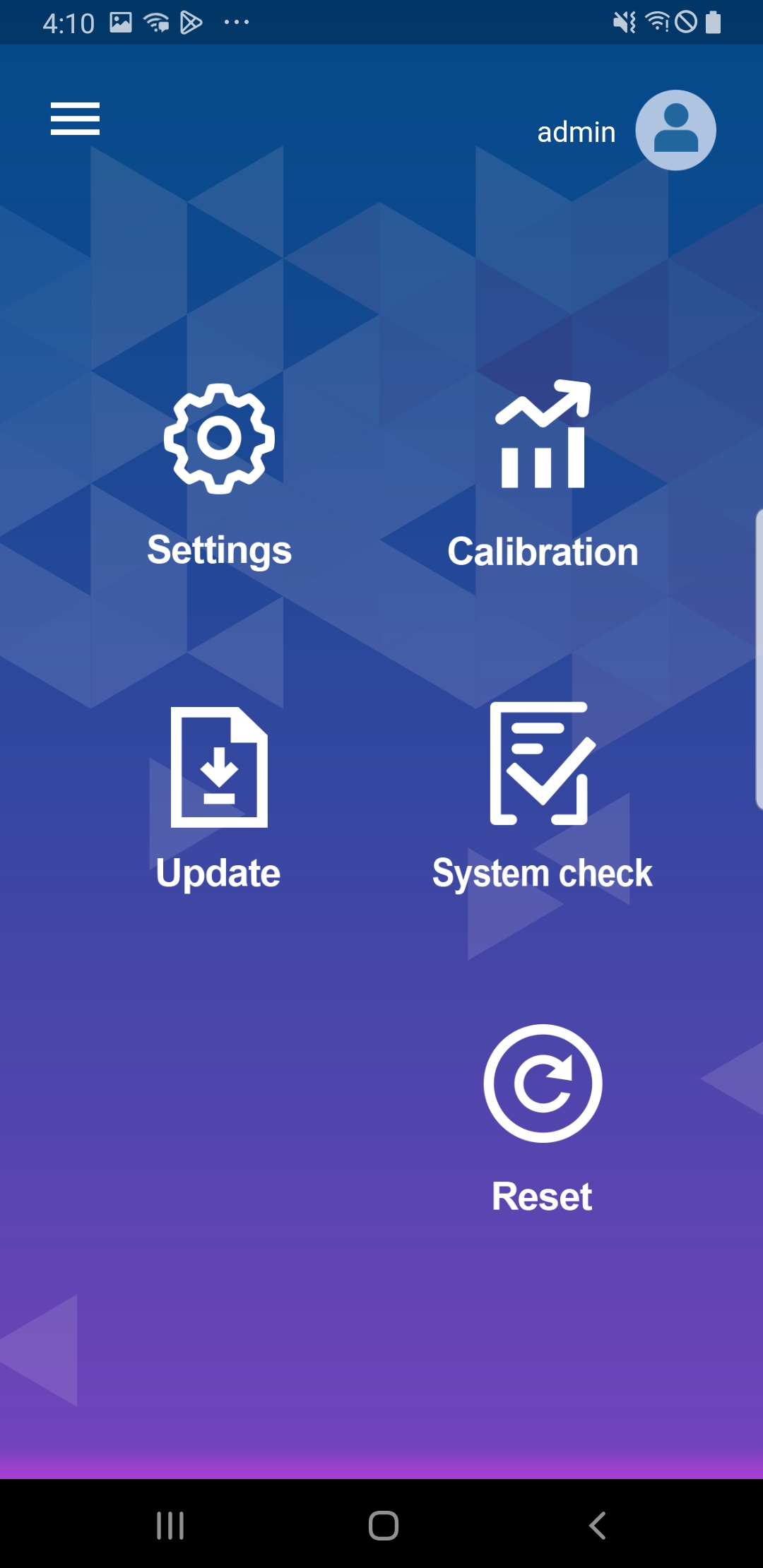Open the hamburger drawer menu
763x1568 pixels.
tap(75, 119)
